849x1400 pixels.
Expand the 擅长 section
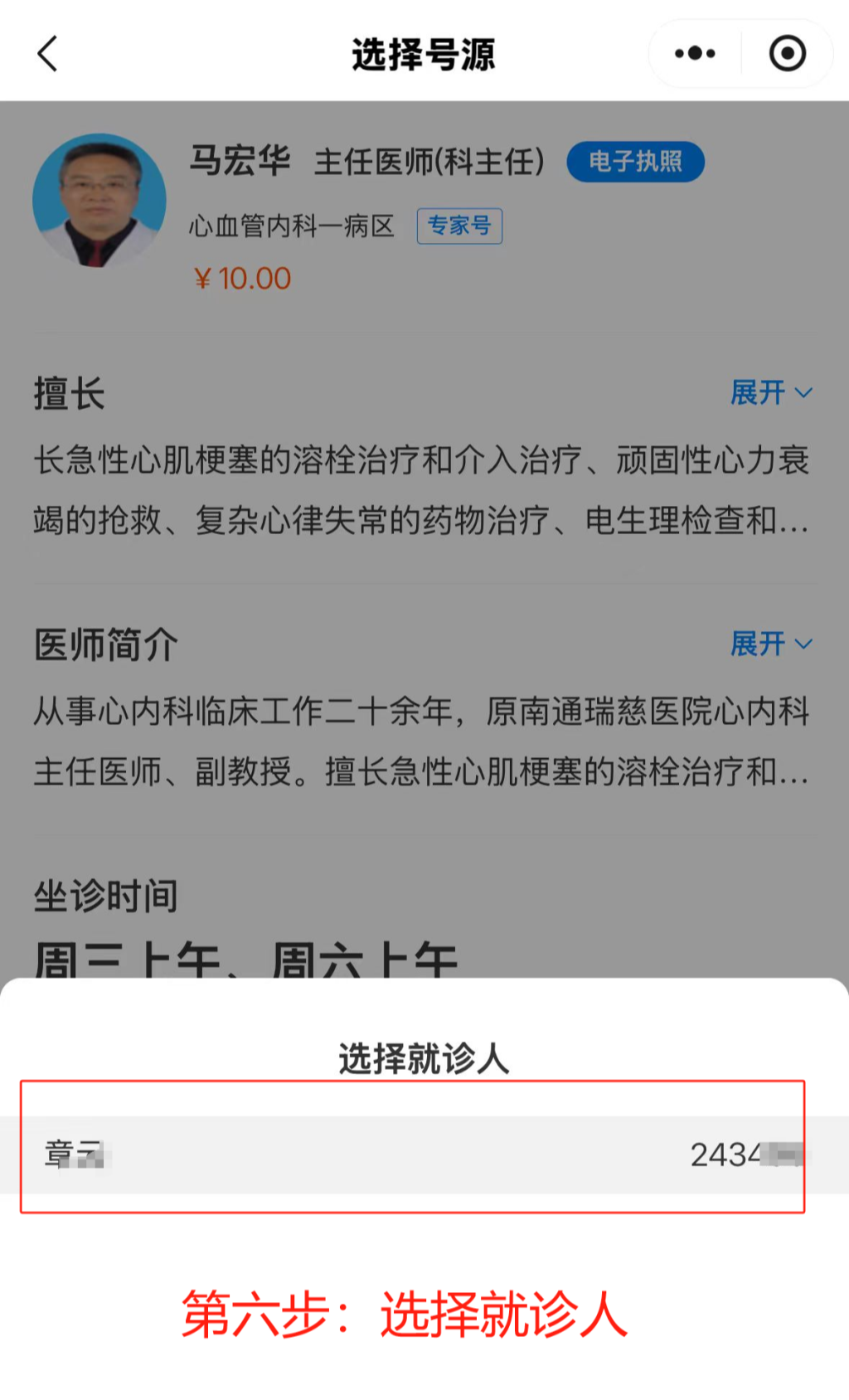[x=770, y=392]
